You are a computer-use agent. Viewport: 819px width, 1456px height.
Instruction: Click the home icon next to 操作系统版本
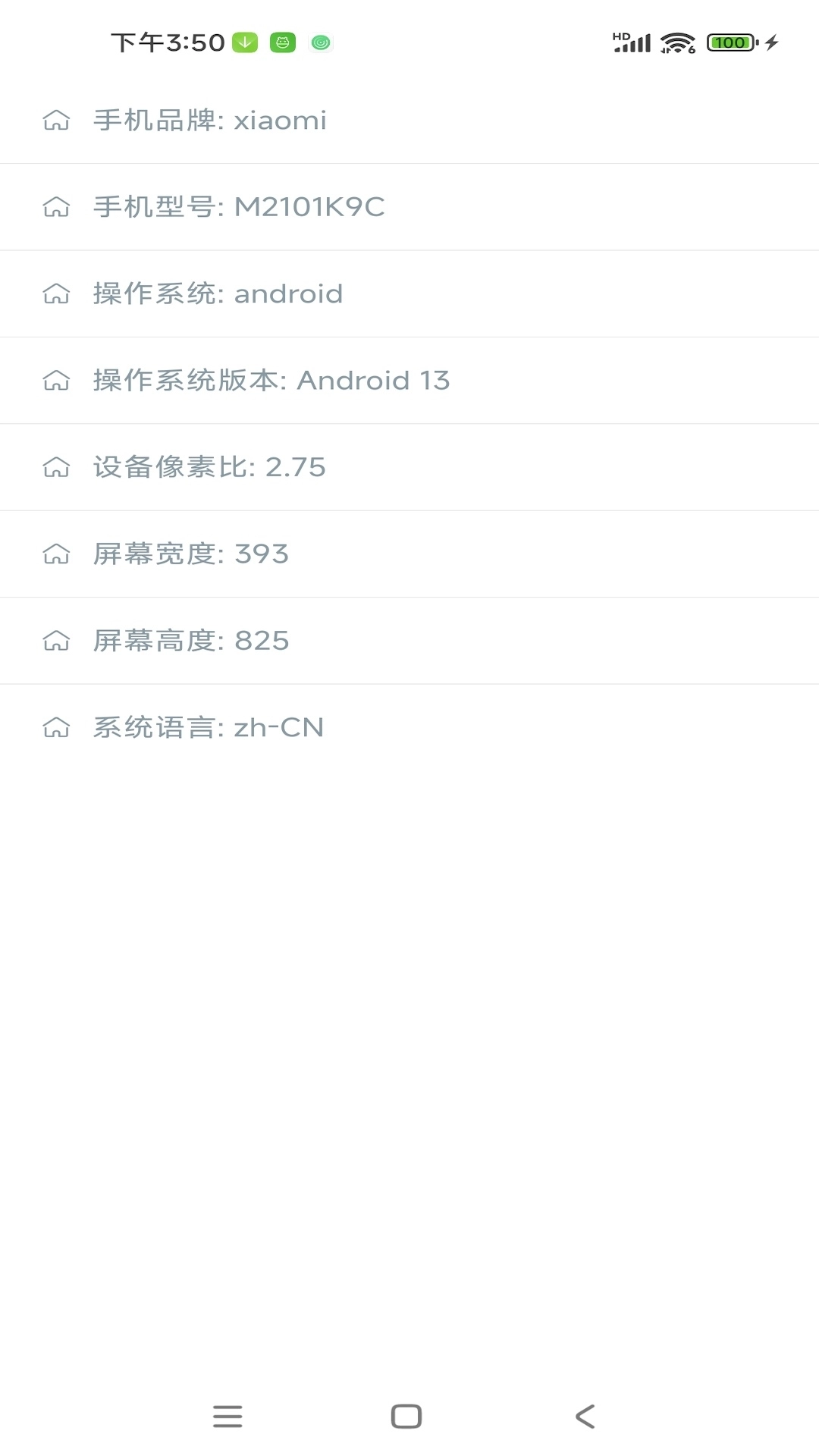pyautogui.click(x=56, y=380)
